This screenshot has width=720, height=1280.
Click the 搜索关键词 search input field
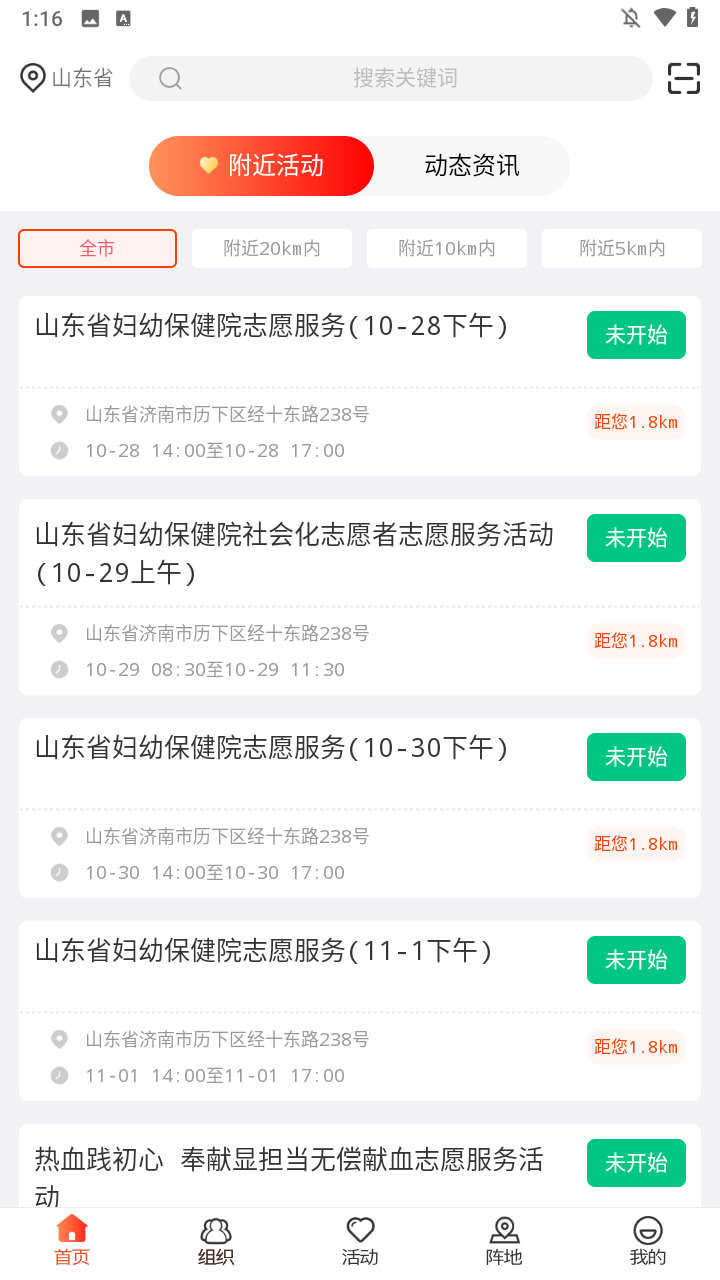[x=405, y=78]
